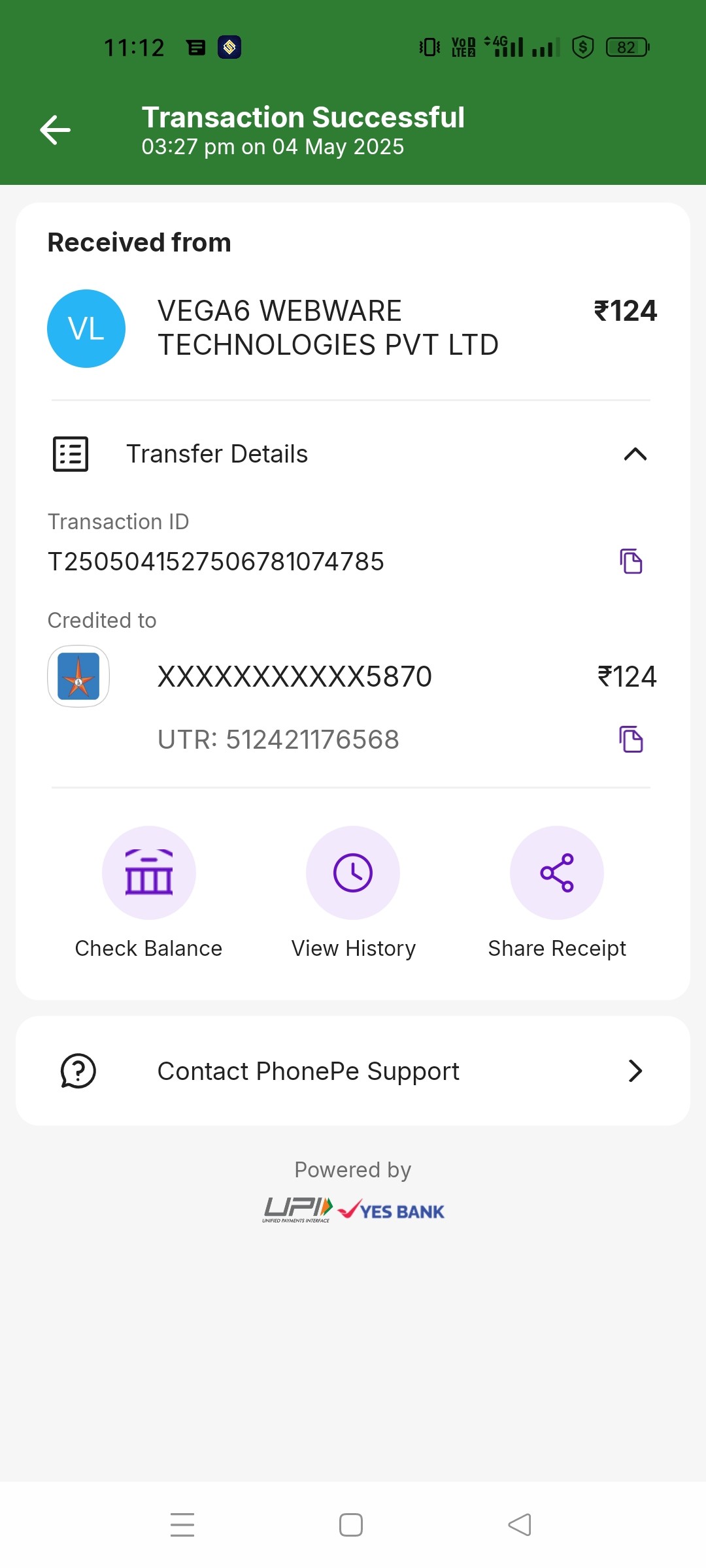Screen dimensions: 706x1568
Task: Collapse the Transfer Details section
Action: (x=635, y=454)
